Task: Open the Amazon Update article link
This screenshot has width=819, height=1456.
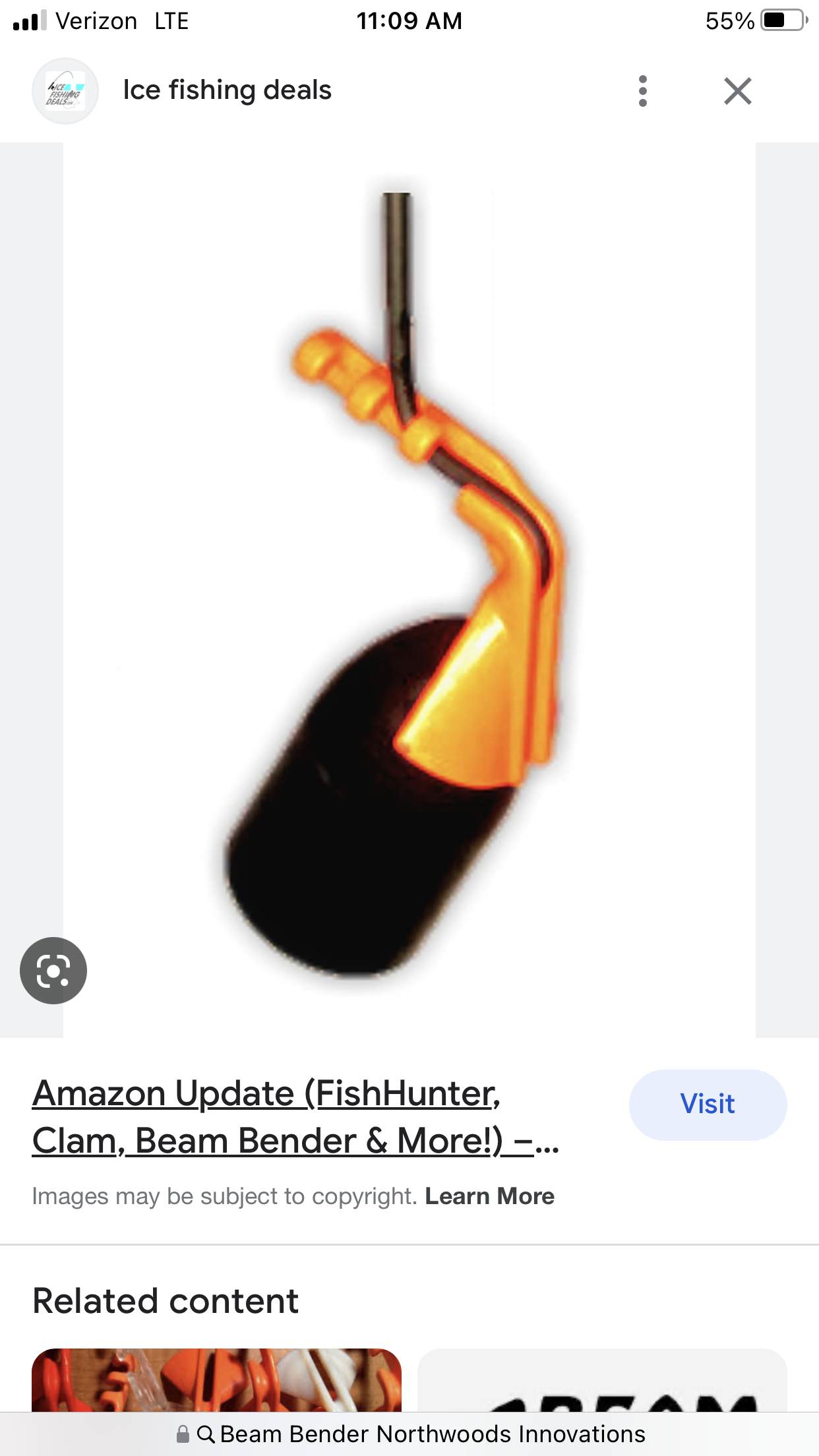Action: (x=295, y=1117)
